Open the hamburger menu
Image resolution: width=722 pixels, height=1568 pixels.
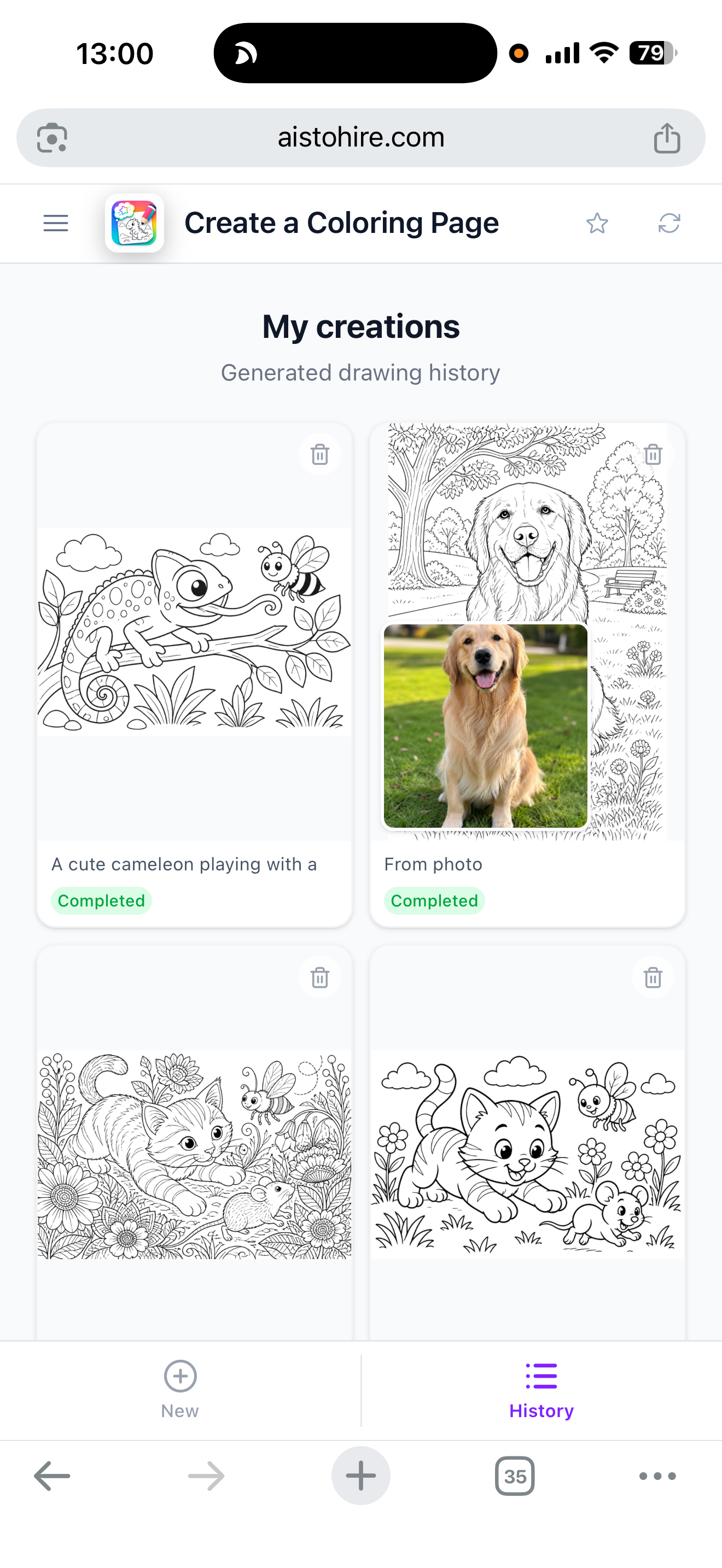[55, 224]
